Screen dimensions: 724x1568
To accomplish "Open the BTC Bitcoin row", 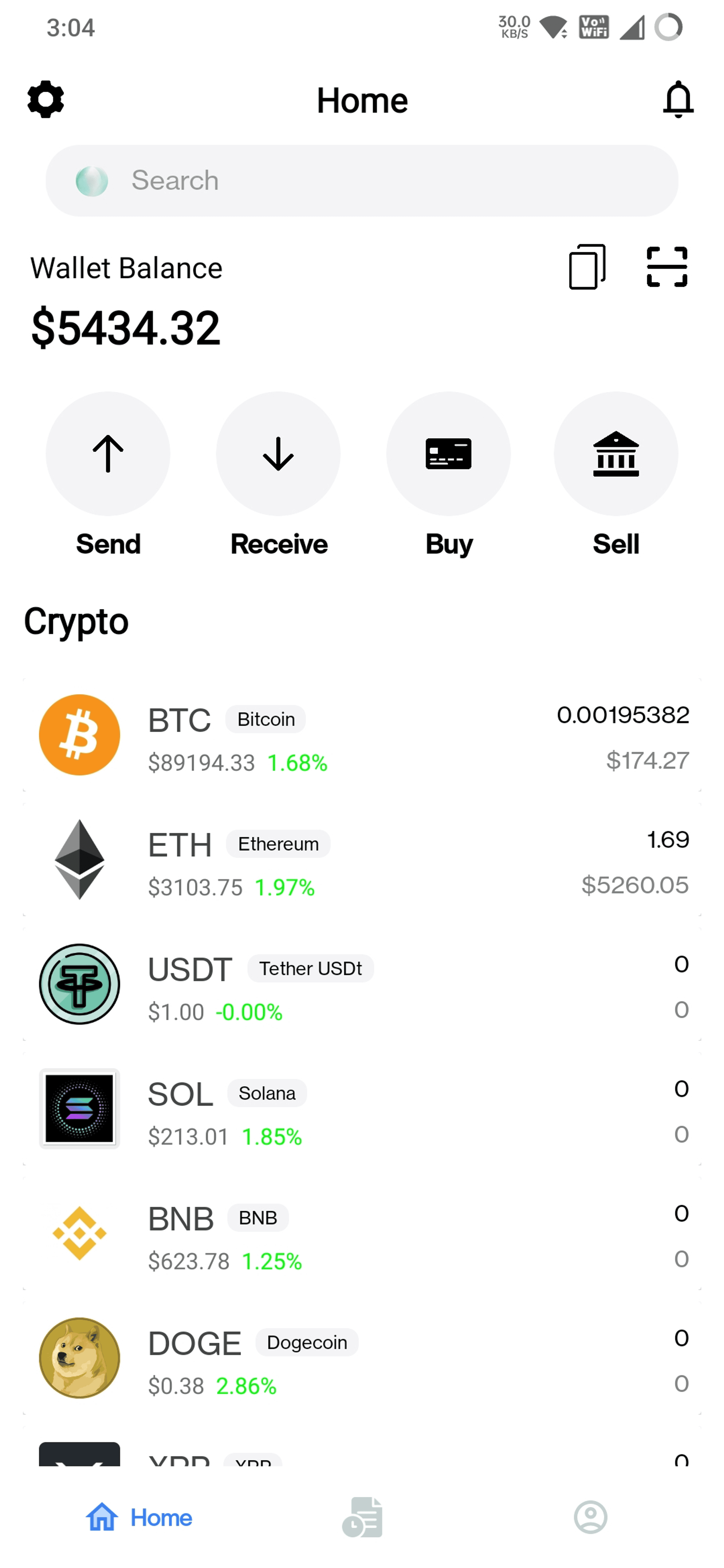I will (x=362, y=735).
